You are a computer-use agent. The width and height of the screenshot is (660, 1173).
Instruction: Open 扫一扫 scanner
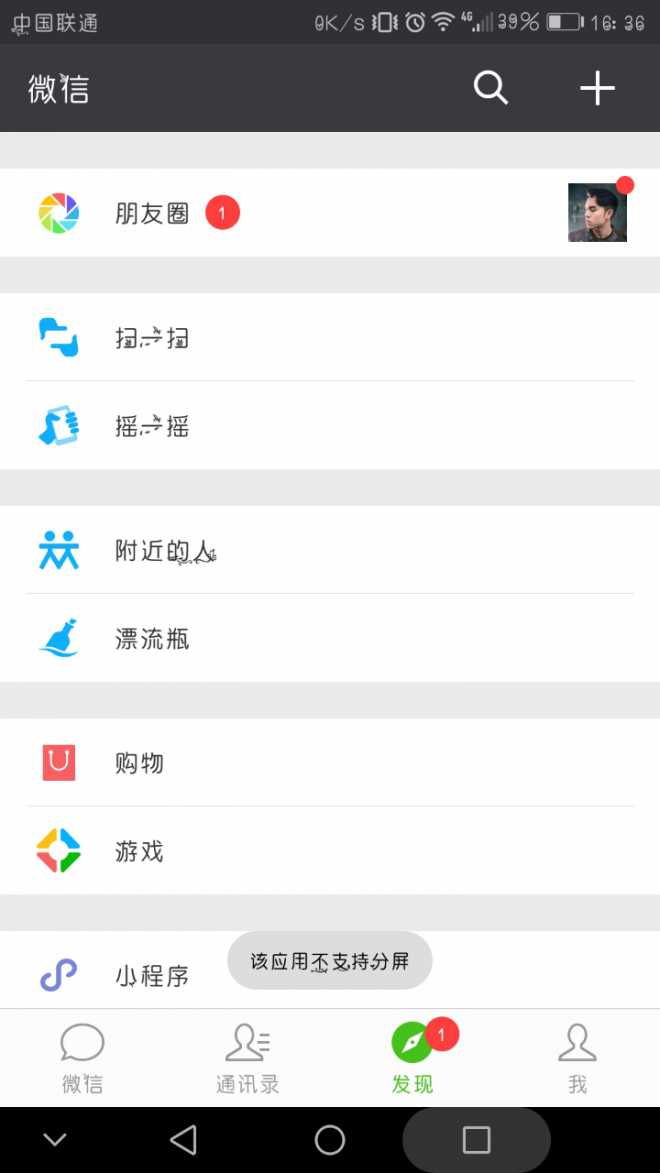pyautogui.click(x=330, y=337)
